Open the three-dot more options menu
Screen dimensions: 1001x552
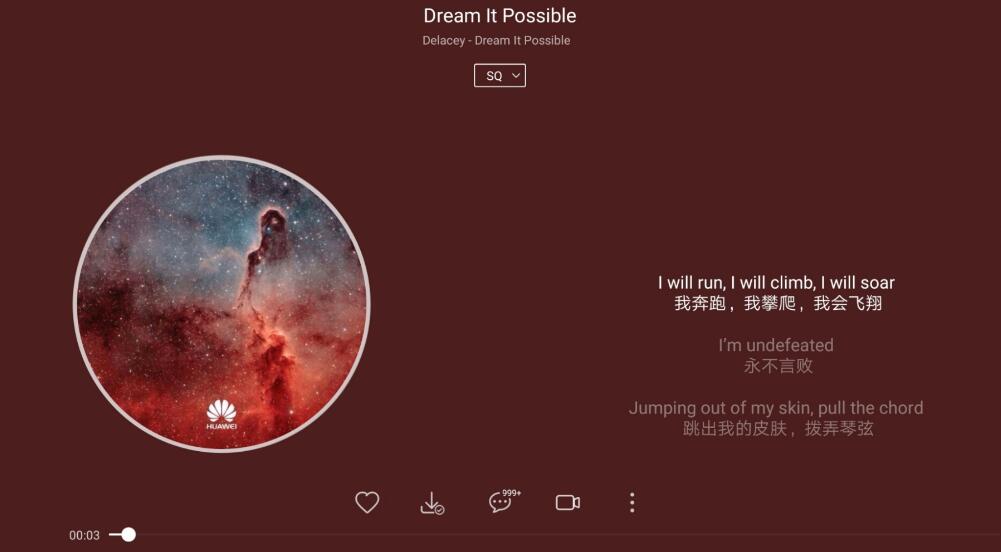631,502
